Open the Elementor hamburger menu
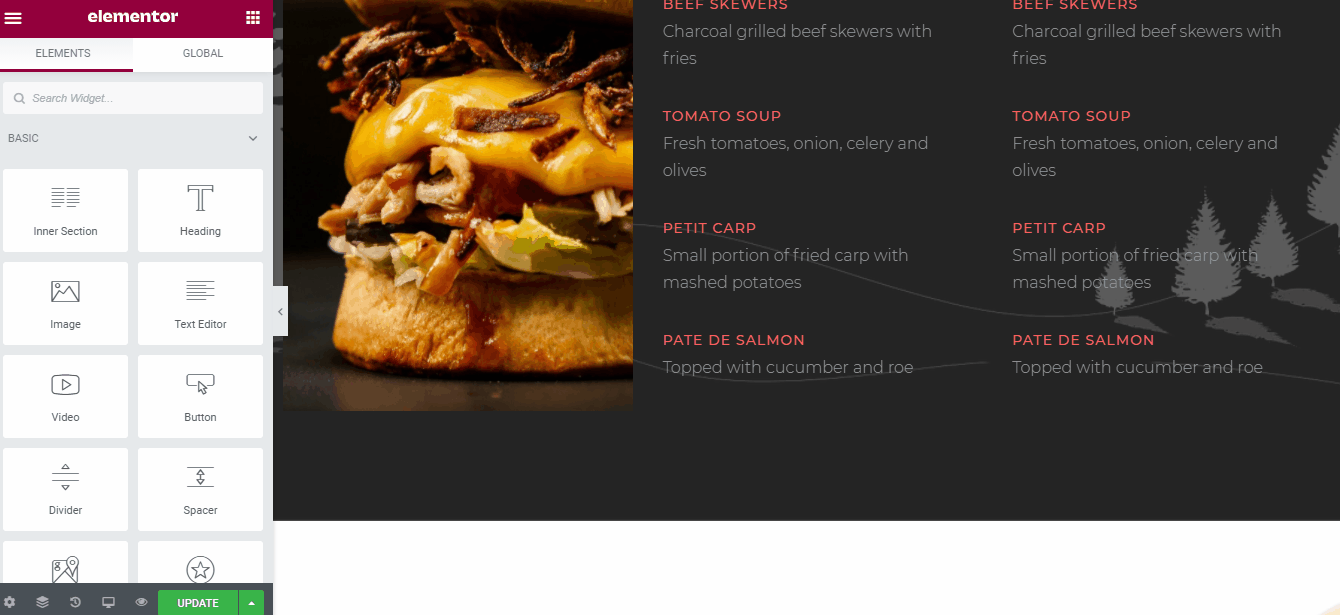Image resolution: width=1340 pixels, height=615 pixels. tap(14, 18)
